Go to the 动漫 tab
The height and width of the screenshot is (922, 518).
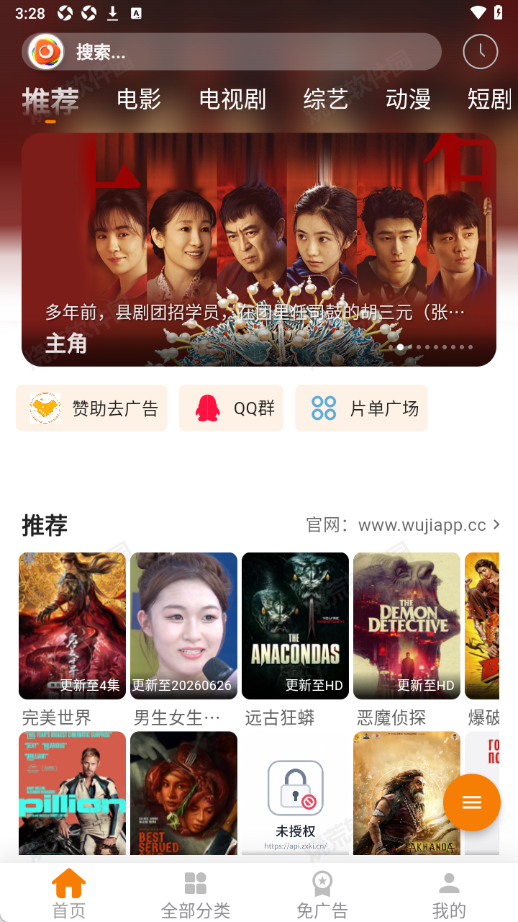[x=408, y=99]
